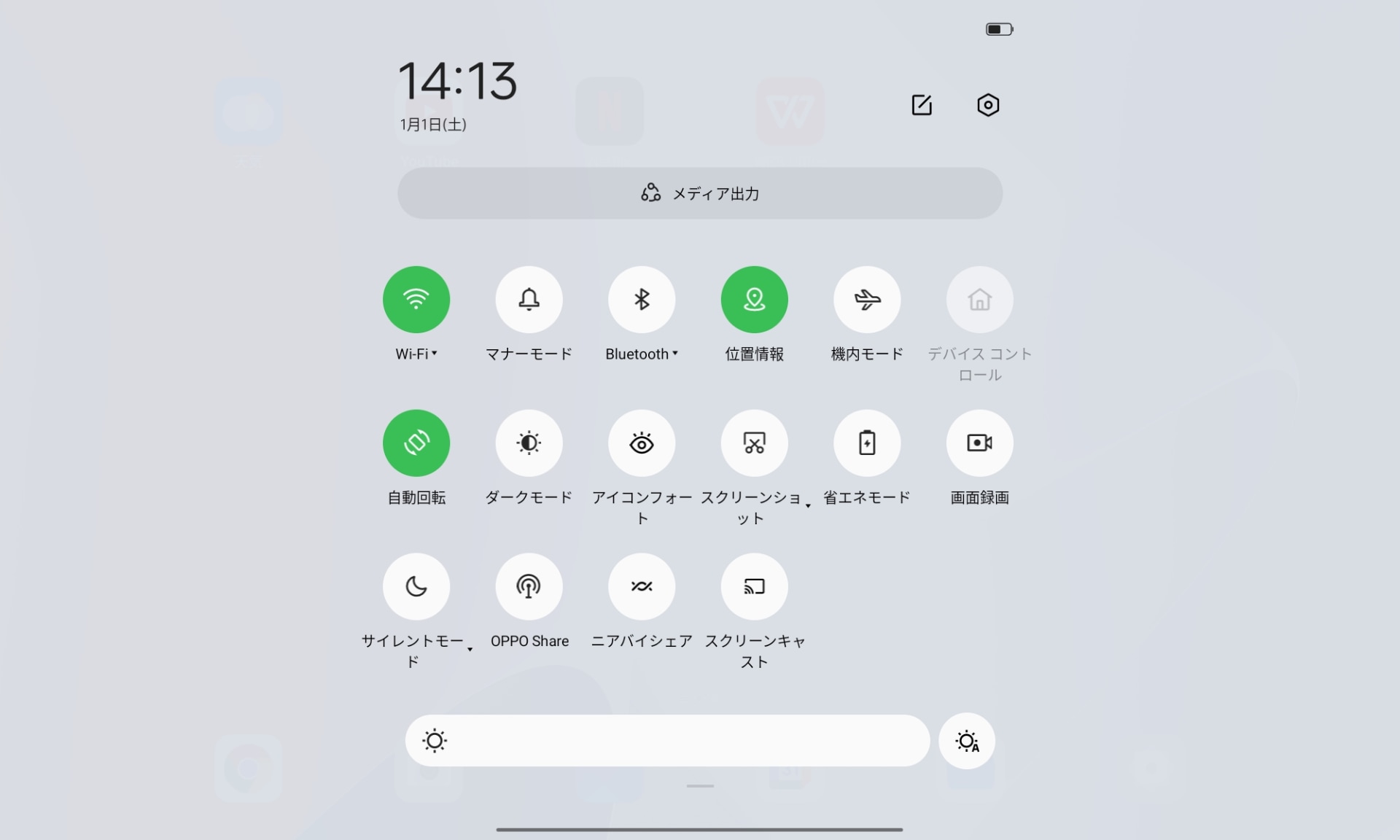The image size is (1400, 840).
Task: Turn off 自動回転 auto-rotate
Action: pyautogui.click(x=416, y=443)
